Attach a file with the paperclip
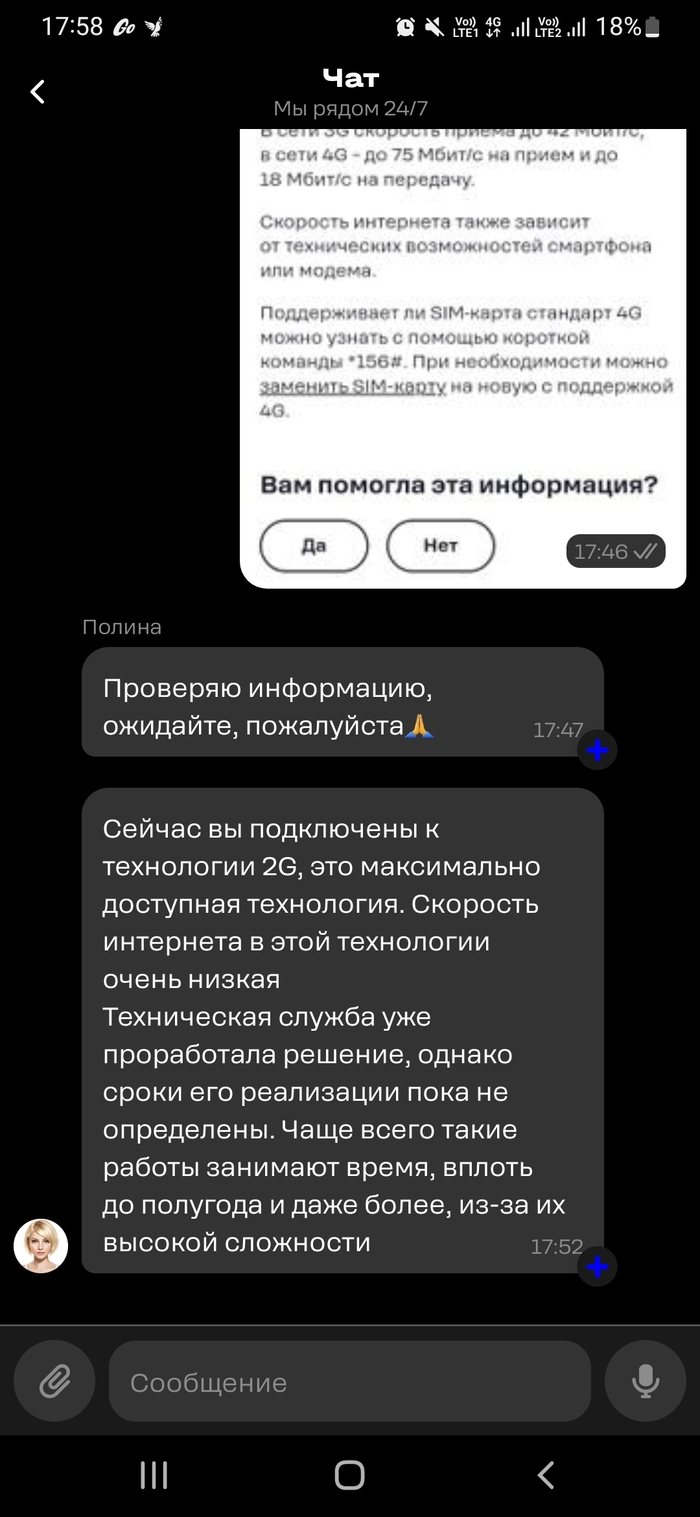 coord(54,1382)
